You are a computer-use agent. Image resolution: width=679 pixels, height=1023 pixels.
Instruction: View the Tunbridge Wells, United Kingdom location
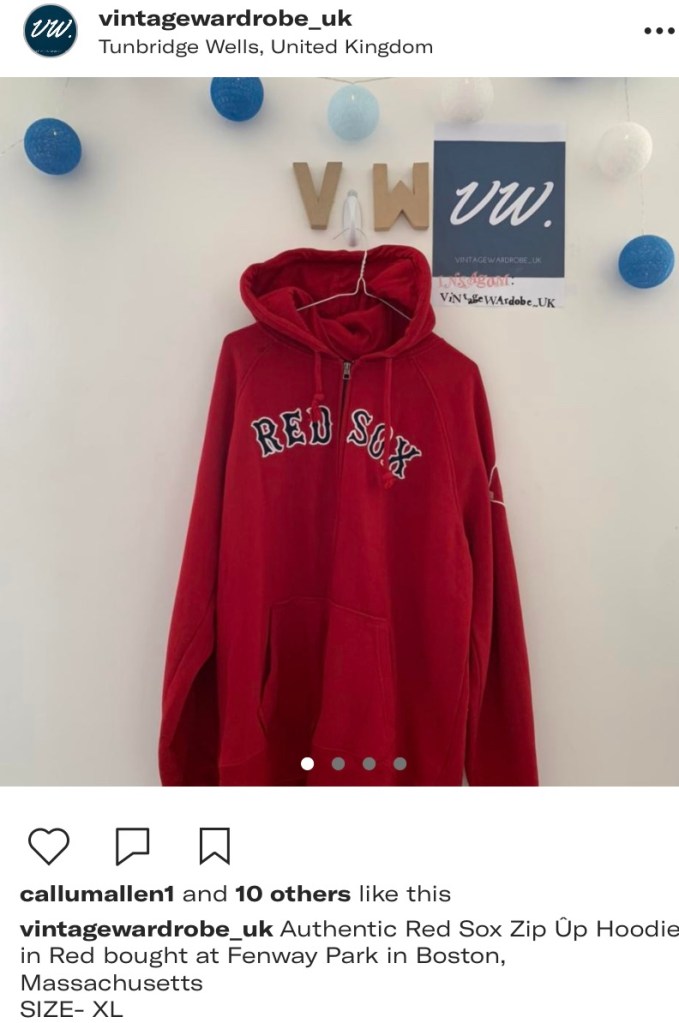tap(265, 46)
